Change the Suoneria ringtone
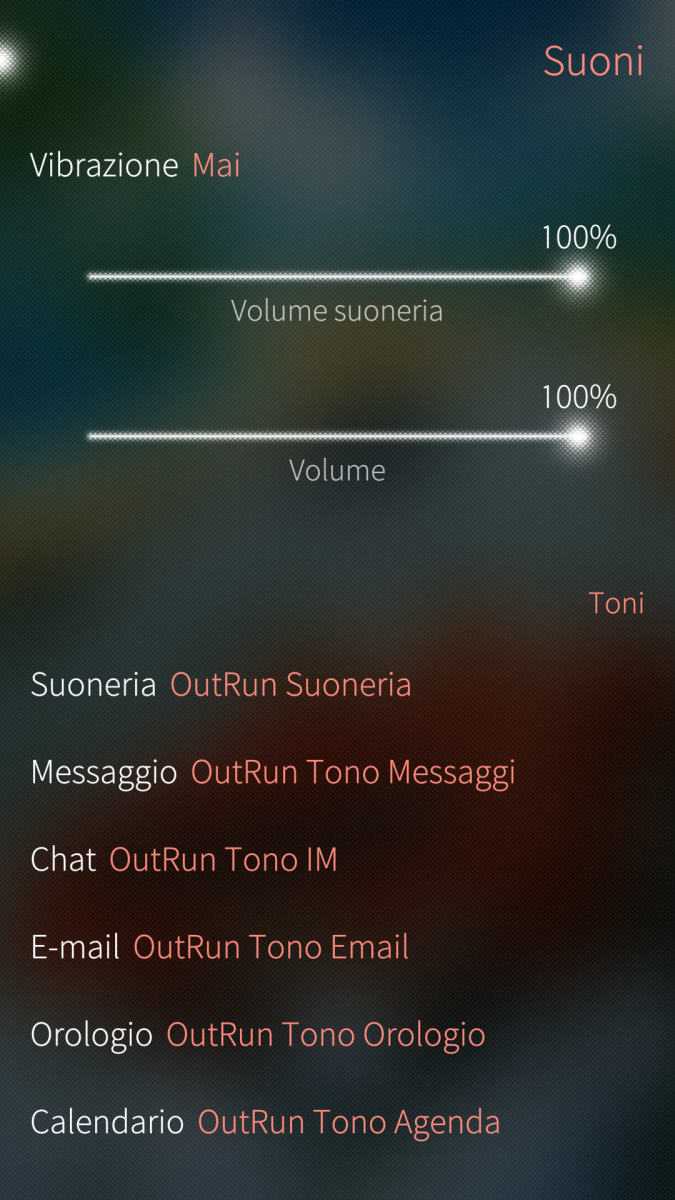 coord(221,685)
